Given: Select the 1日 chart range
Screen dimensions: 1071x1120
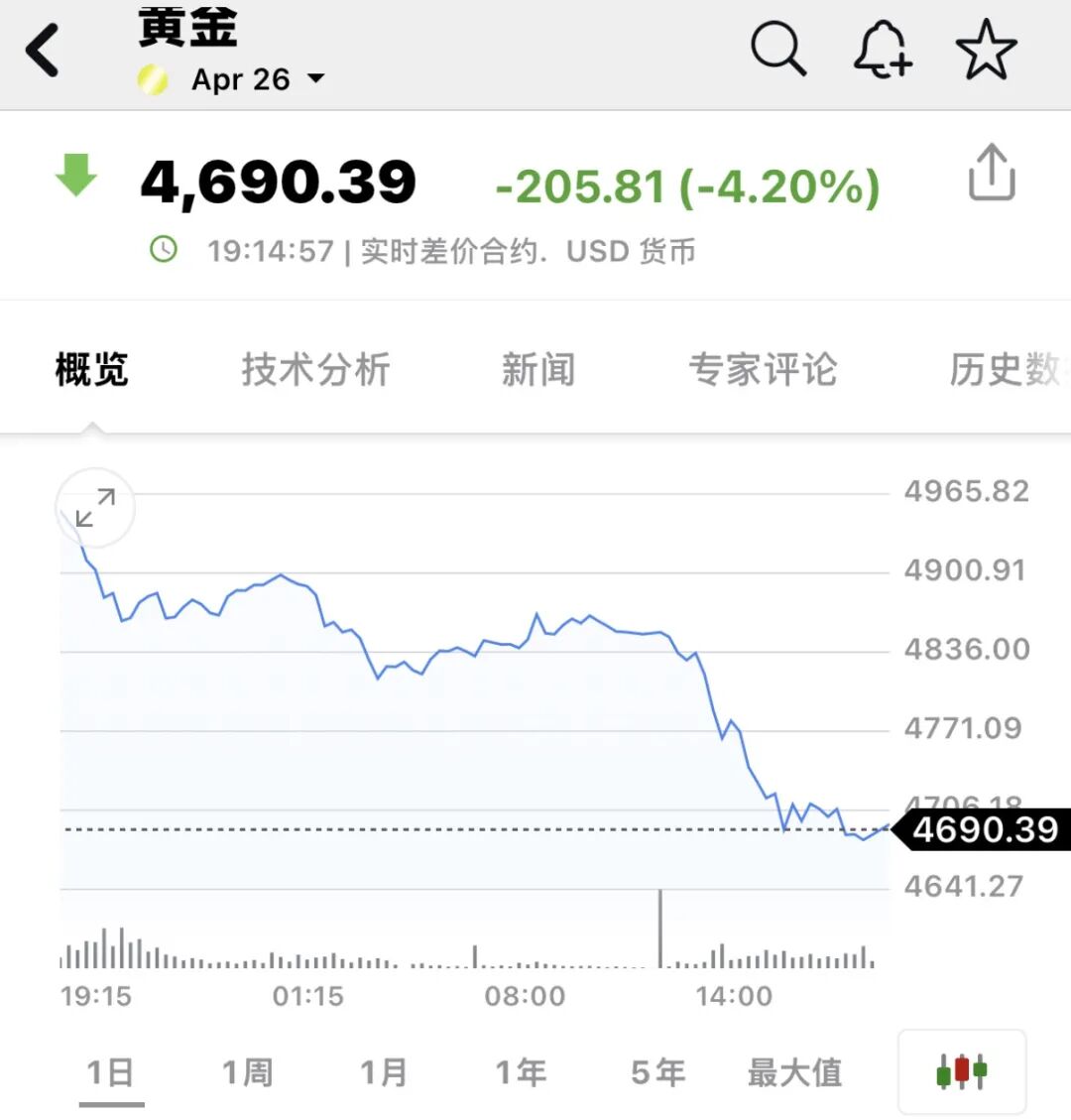Looking at the screenshot, I should click(111, 1072).
